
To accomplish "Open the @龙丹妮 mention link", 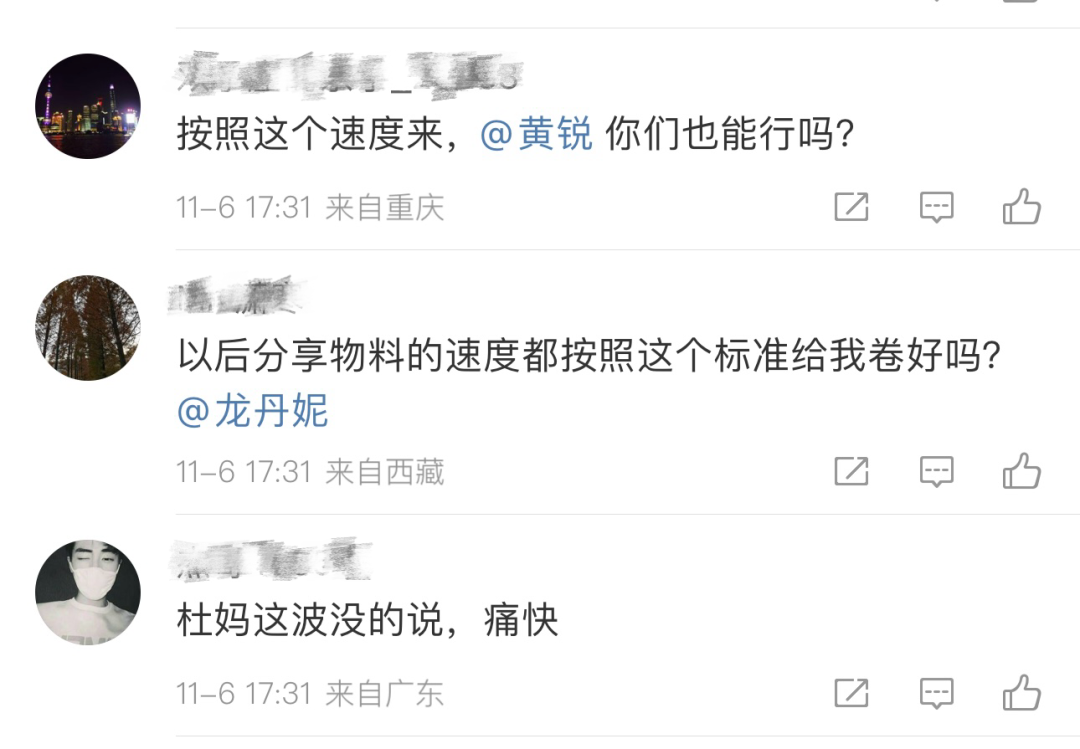I will pos(253,411).
